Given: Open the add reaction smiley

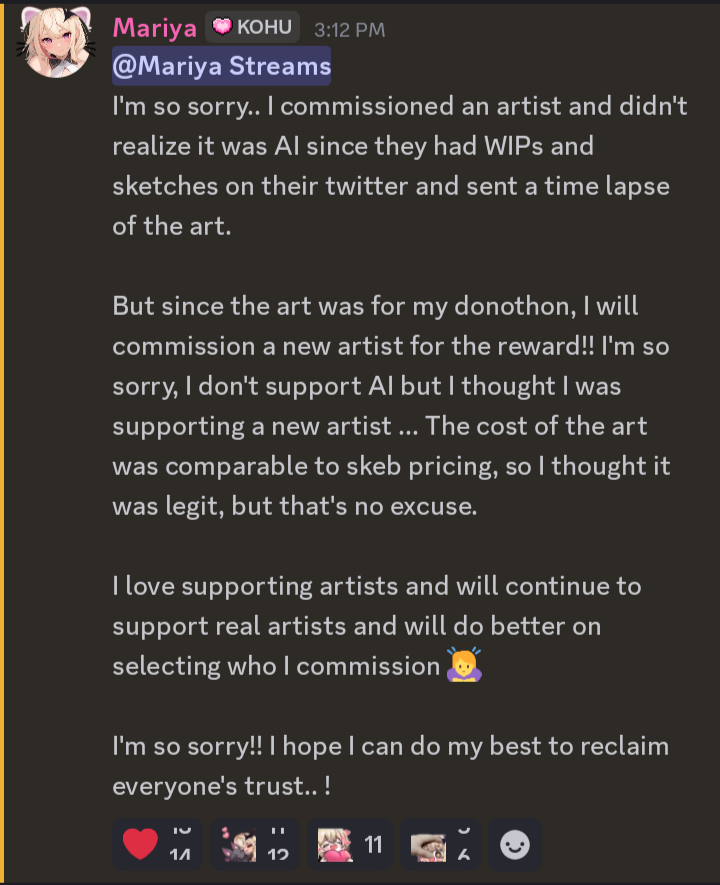Looking at the screenshot, I should point(515,846).
